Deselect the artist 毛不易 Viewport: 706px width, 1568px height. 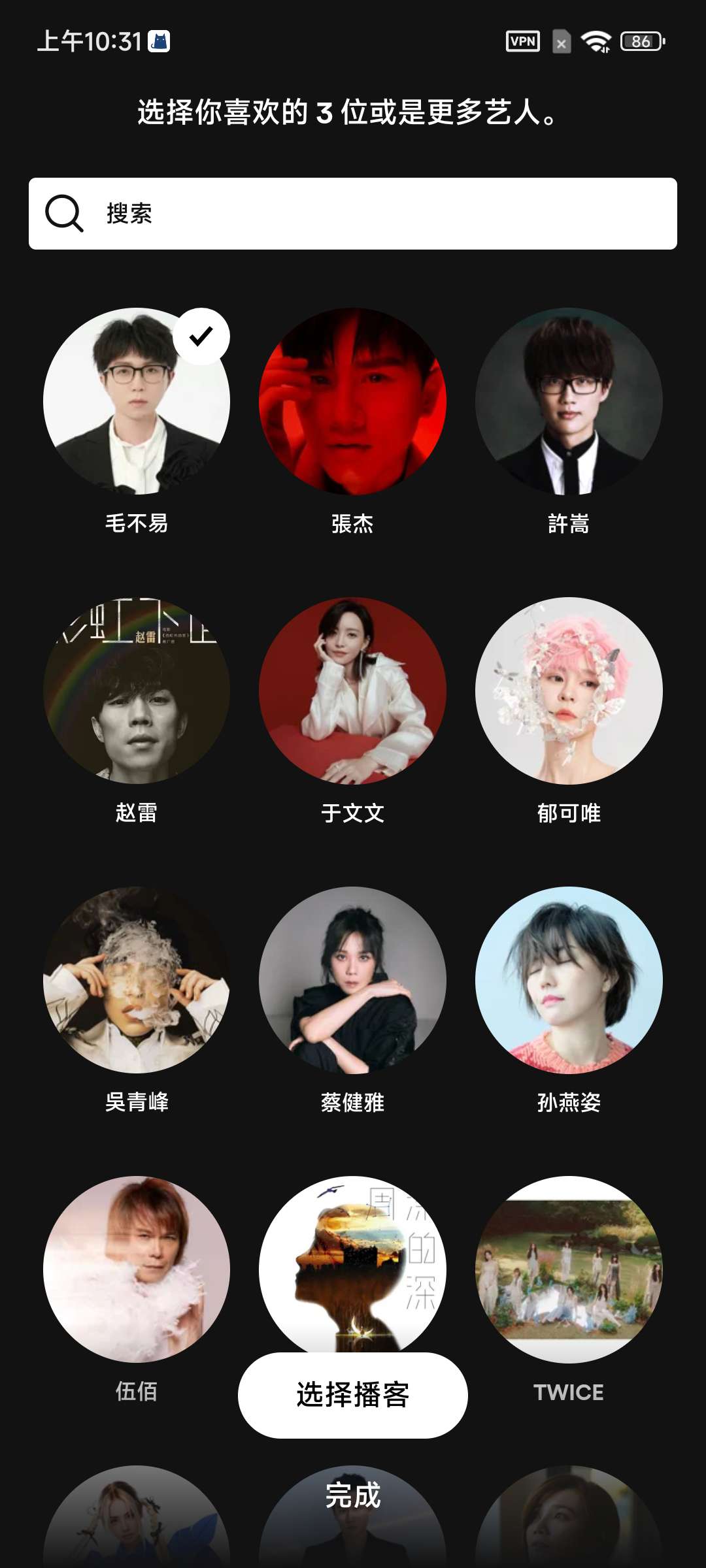point(137,401)
